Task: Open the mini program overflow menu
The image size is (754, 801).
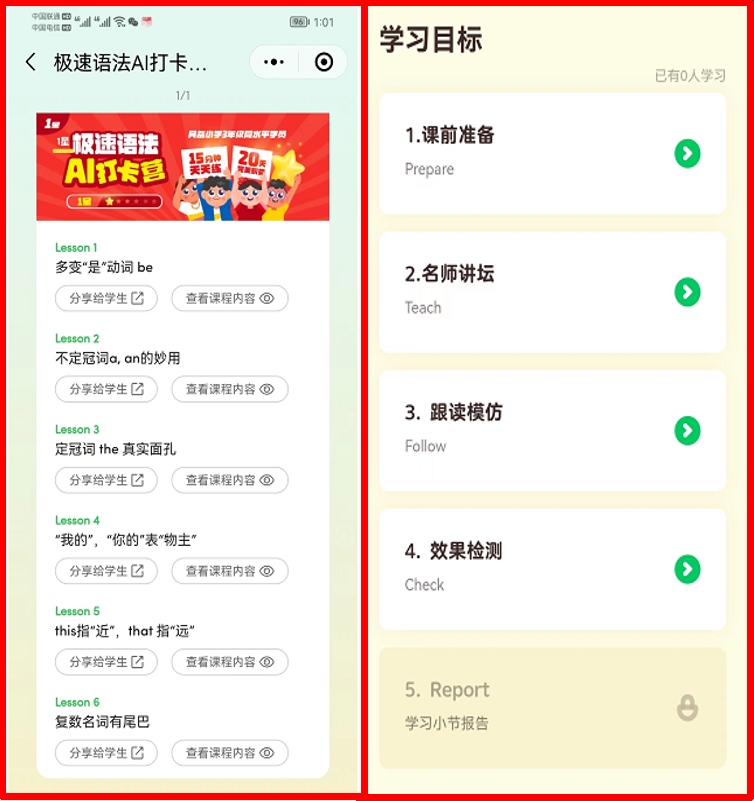Action: 273,62
